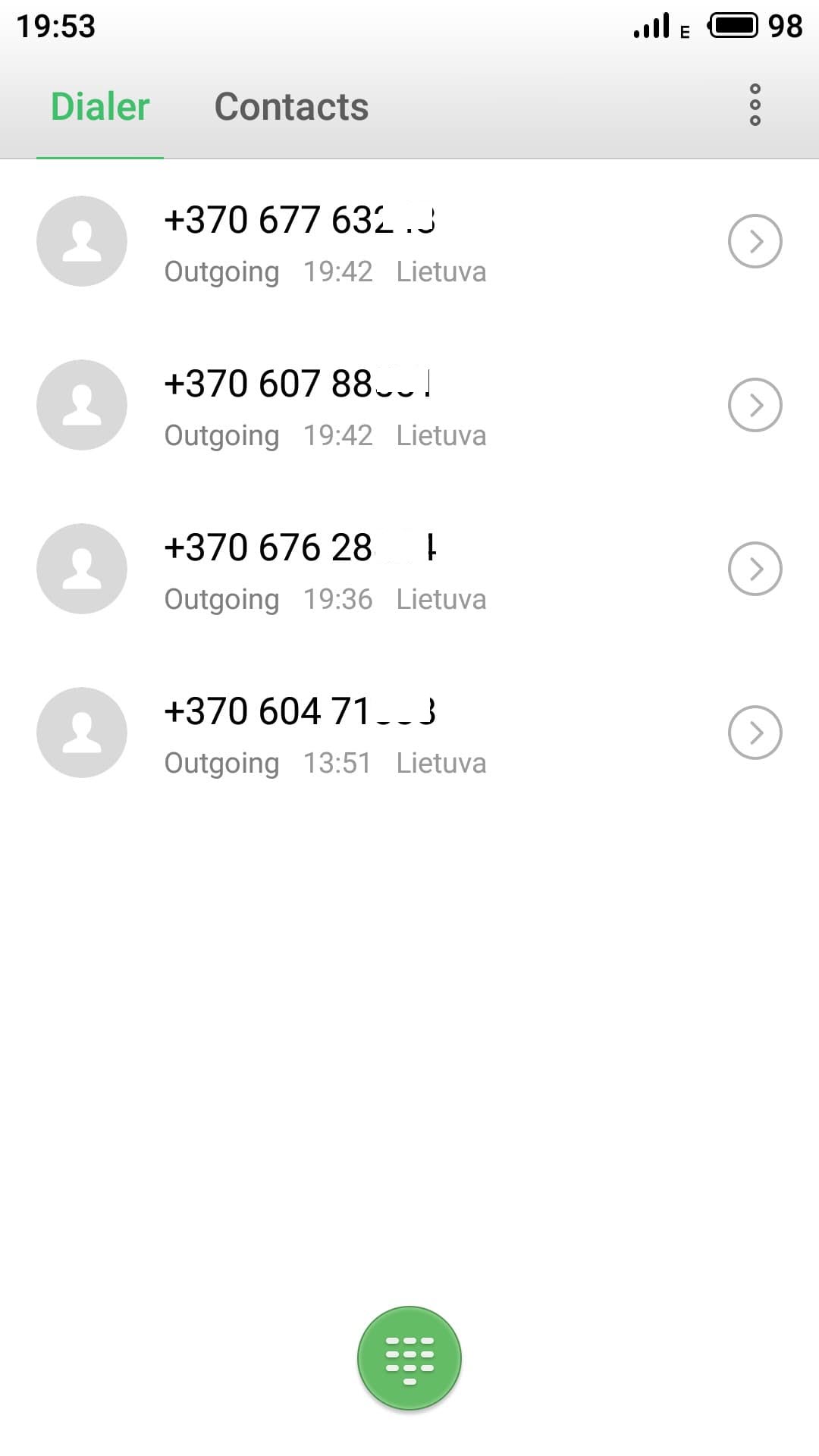The width and height of the screenshot is (819, 1456).
Task: Select the Dialer tab
Action: [x=100, y=106]
